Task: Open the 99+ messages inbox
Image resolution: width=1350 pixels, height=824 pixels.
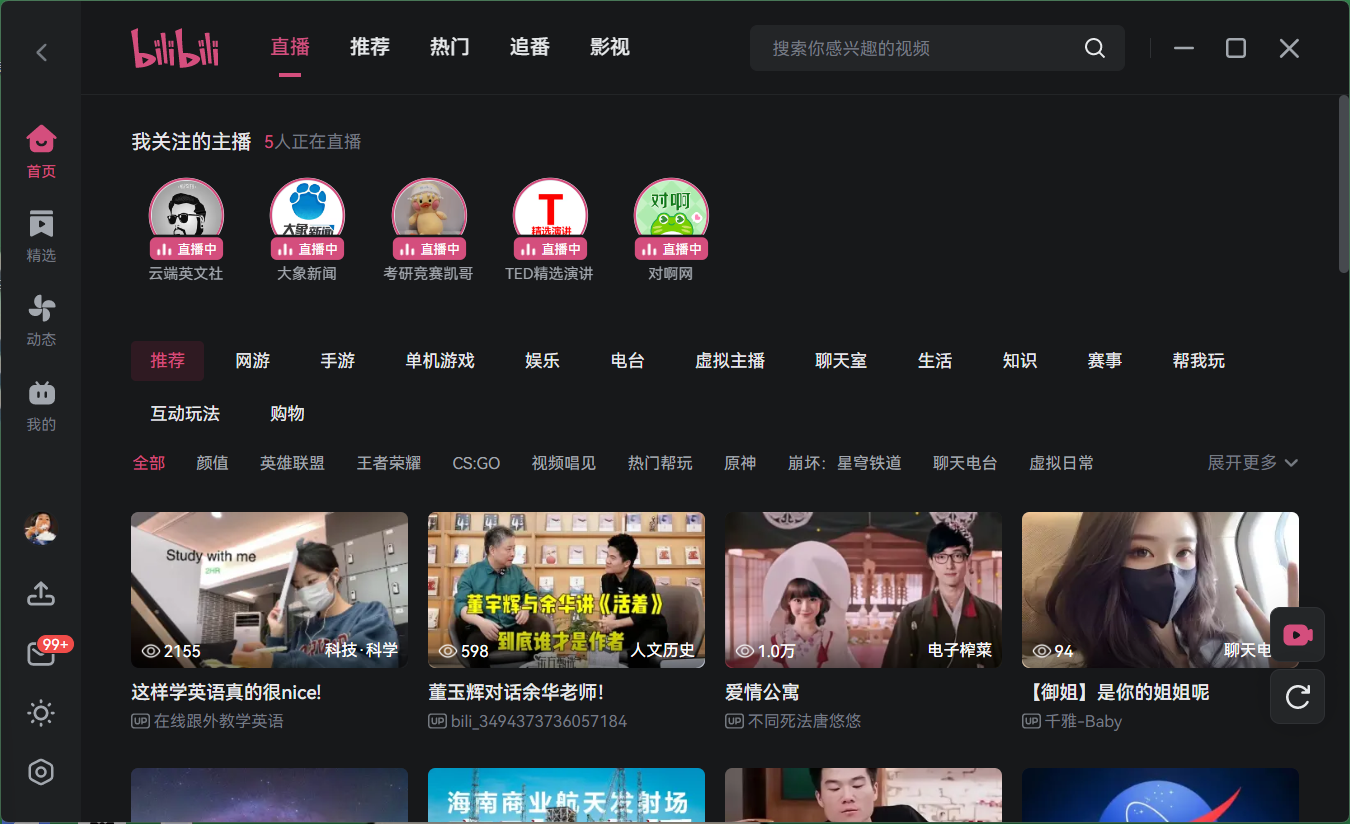Action: (41, 655)
